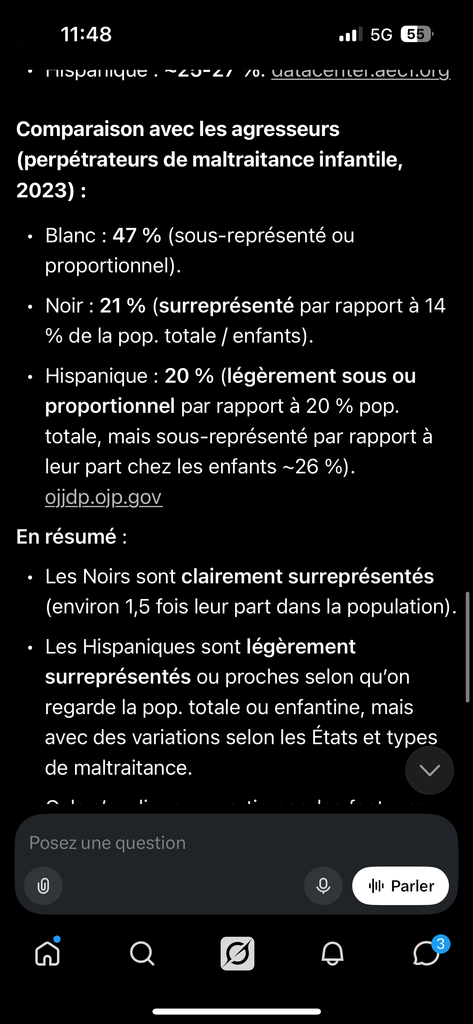
Task: Open messages with 3 unread
Action: [x=429, y=952]
